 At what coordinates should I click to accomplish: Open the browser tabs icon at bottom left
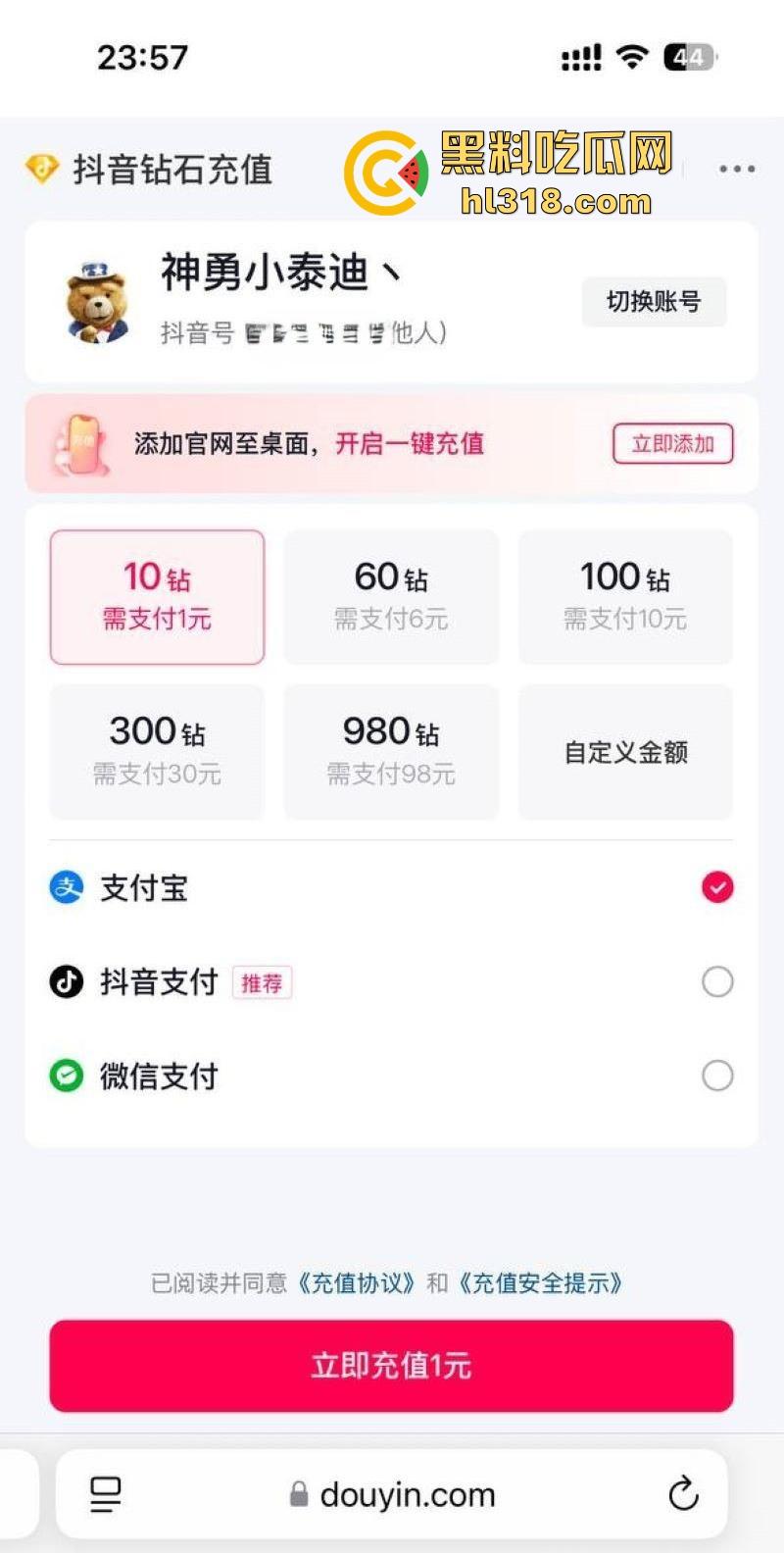point(104,1494)
